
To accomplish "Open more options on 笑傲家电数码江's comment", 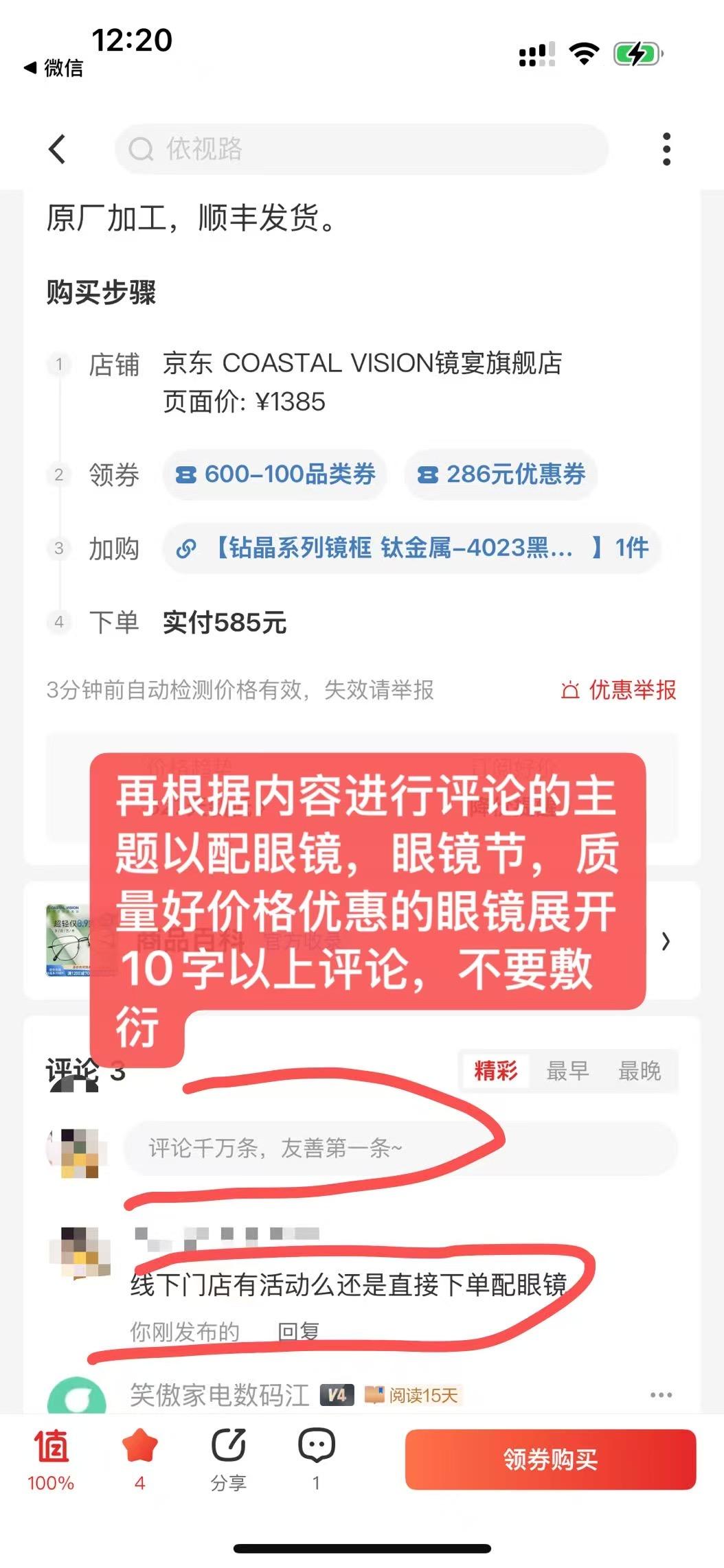I will pyautogui.click(x=661, y=1395).
